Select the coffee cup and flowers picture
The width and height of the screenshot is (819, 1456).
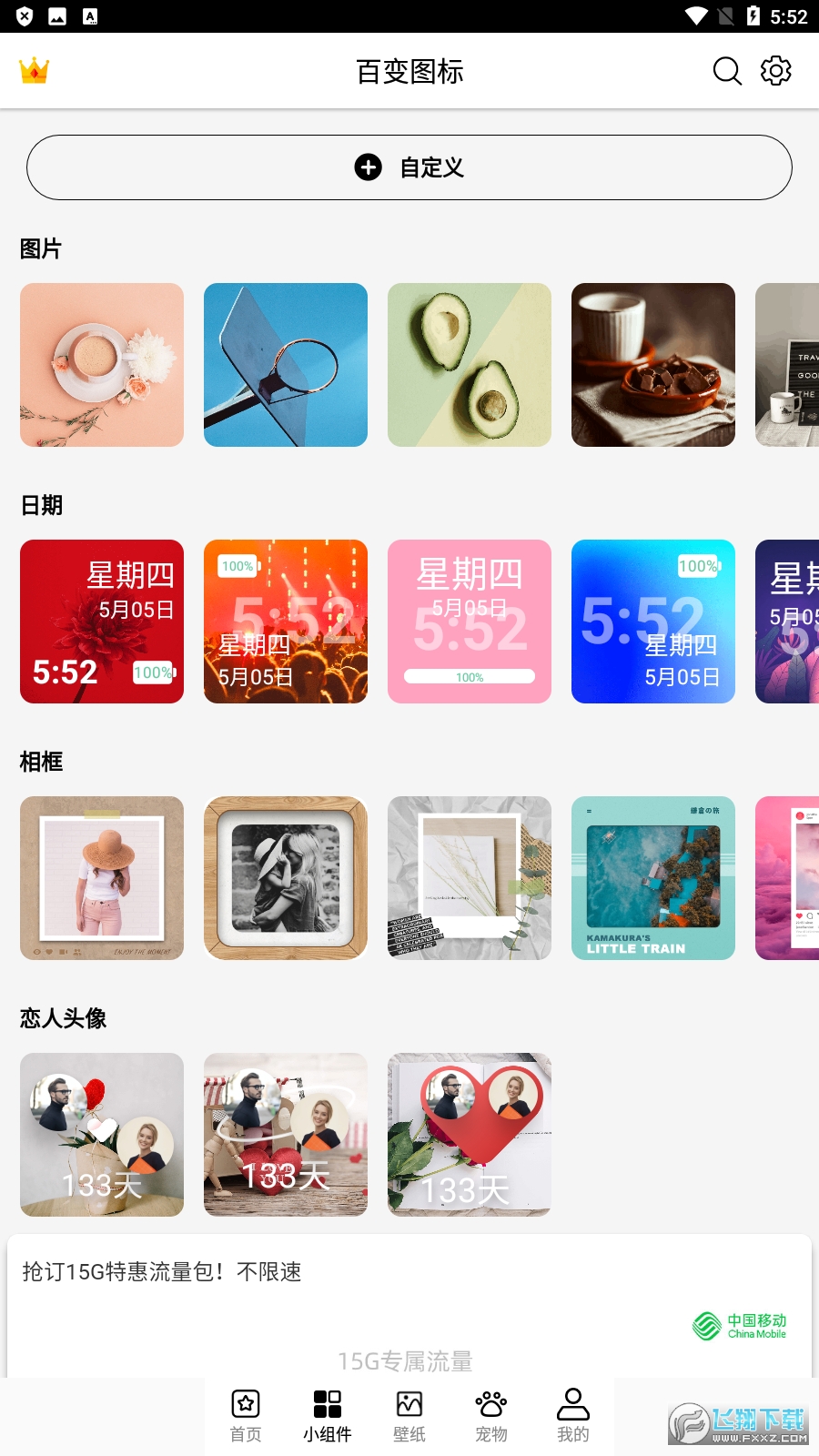[102, 365]
